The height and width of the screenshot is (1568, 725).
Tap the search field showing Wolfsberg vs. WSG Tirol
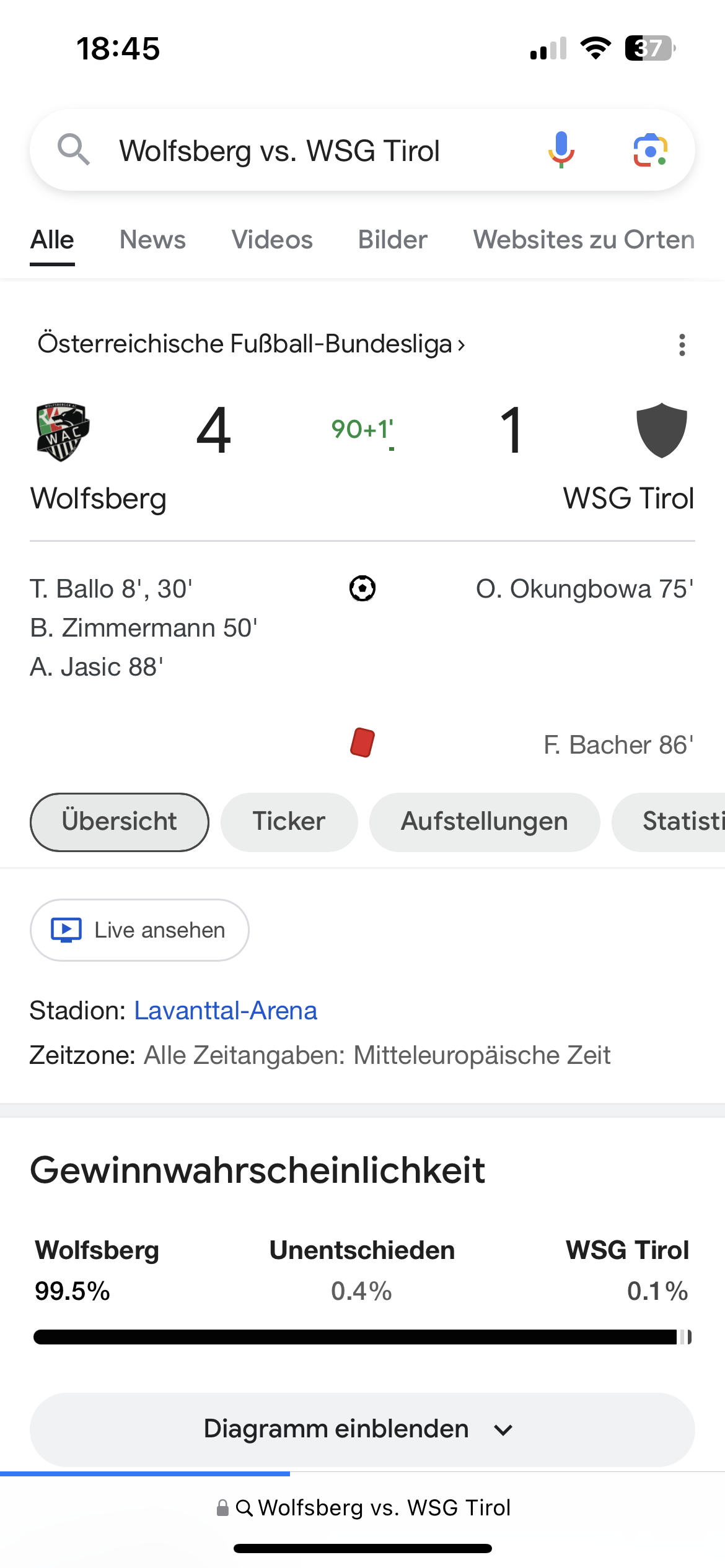point(310,150)
